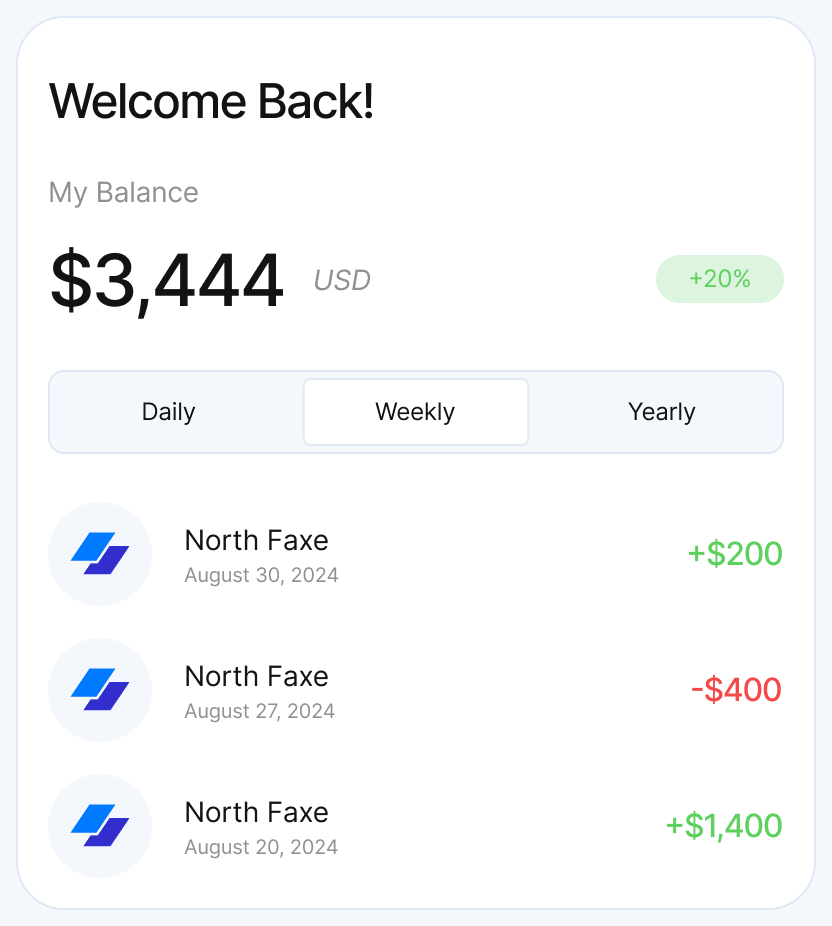This screenshot has height=926, width=832.
Task: Switch to the Daily view
Action: (x=169, y=412)
